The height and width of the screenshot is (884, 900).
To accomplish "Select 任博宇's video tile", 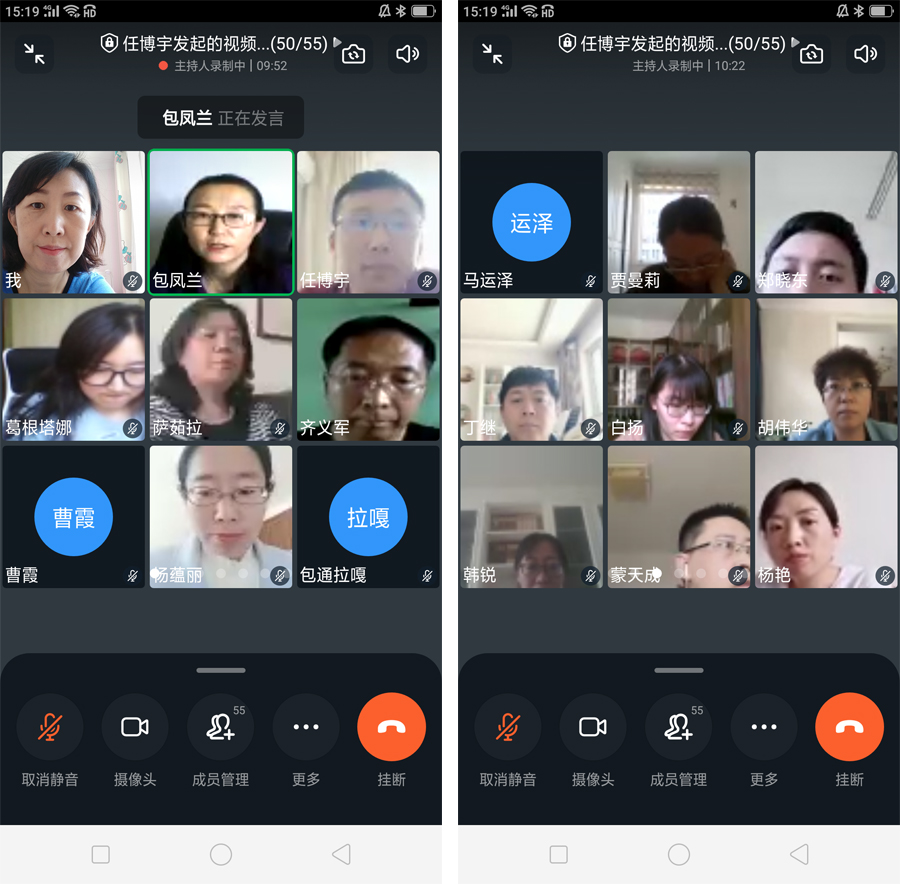I will 368,222.
